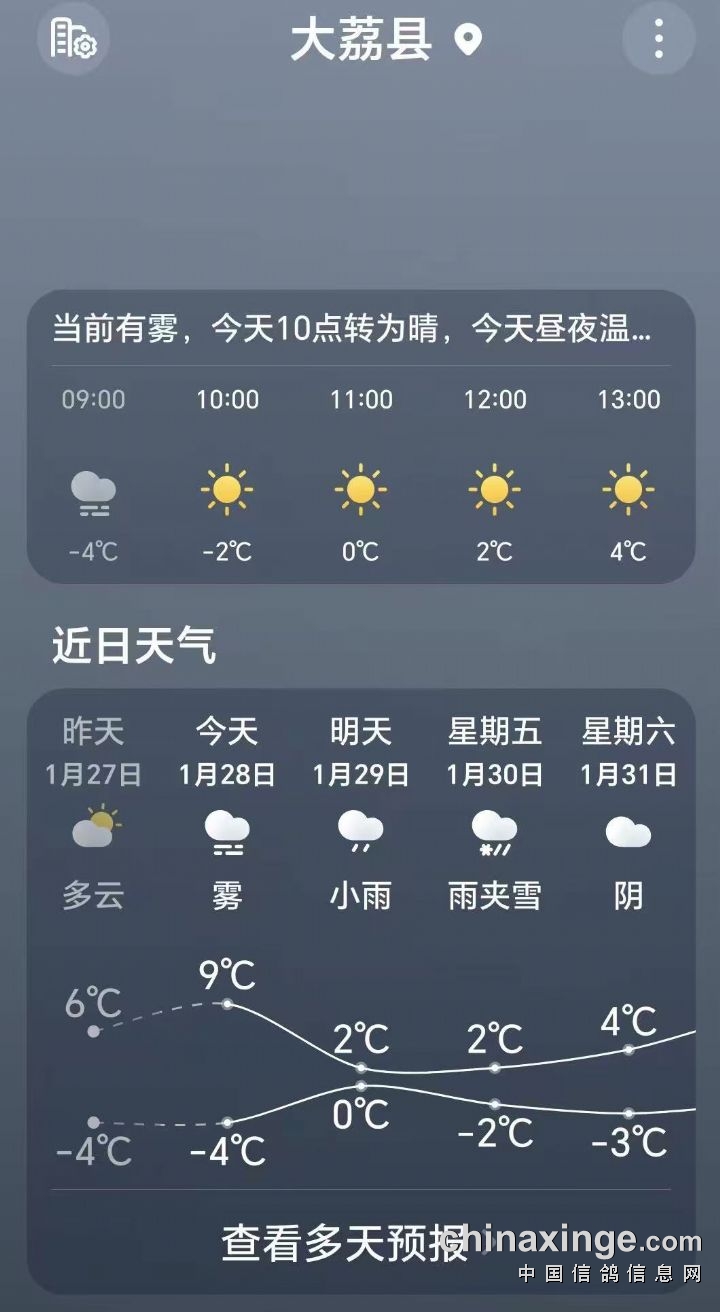Open 查看多天预报 multi-day forecast
Viewport: 720px width, 1312px height.
click(x=345, y=1242)
